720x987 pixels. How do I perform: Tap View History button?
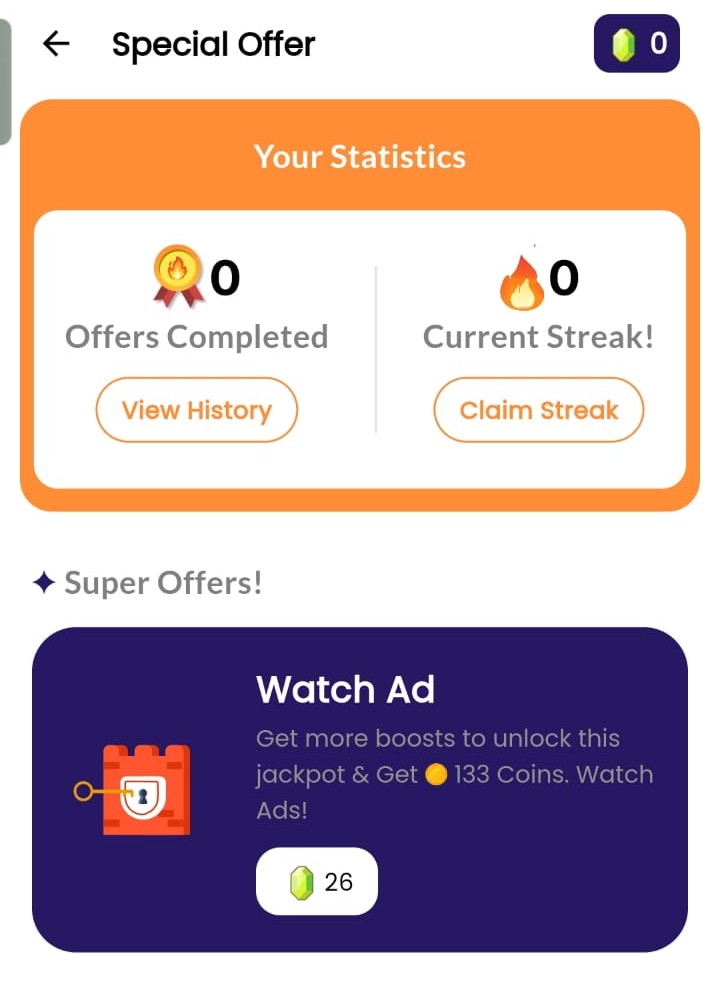[197, 410]
